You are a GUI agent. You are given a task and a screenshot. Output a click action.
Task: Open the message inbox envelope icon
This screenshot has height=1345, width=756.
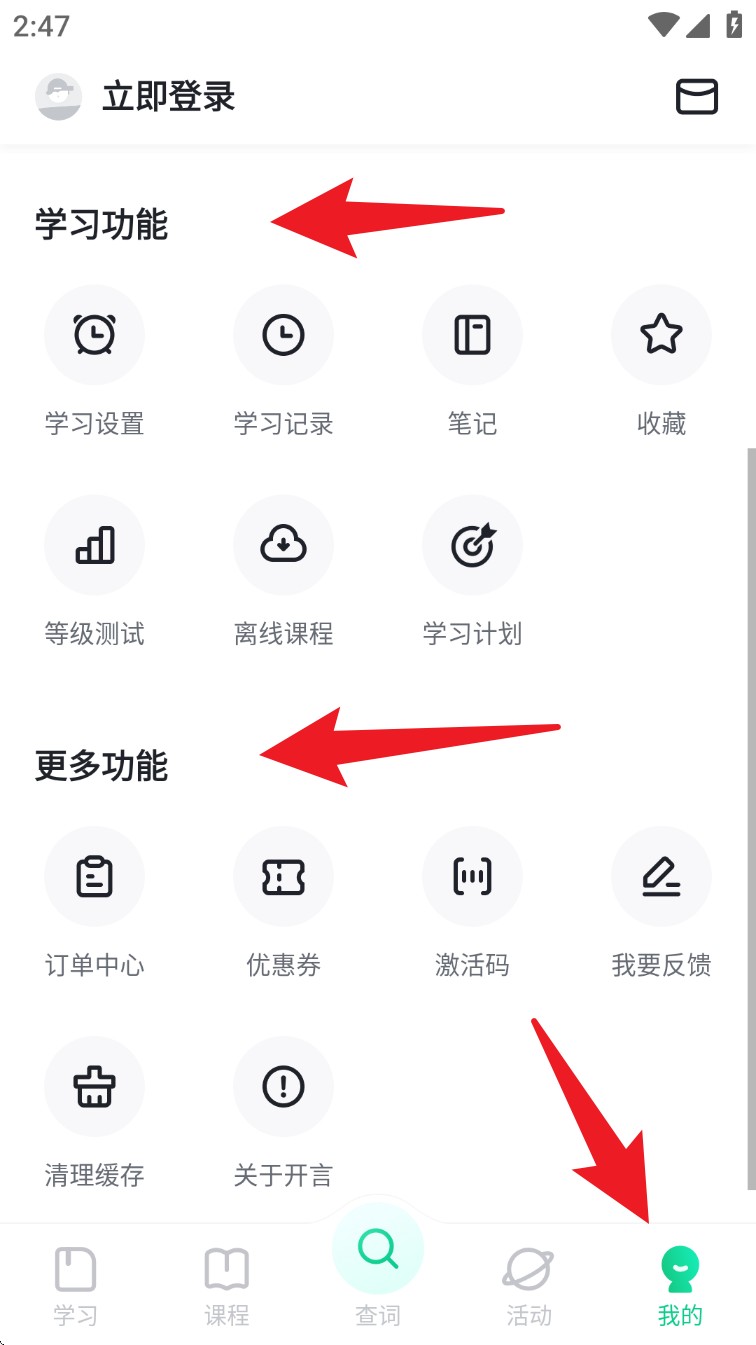click(x=698, y=97)
